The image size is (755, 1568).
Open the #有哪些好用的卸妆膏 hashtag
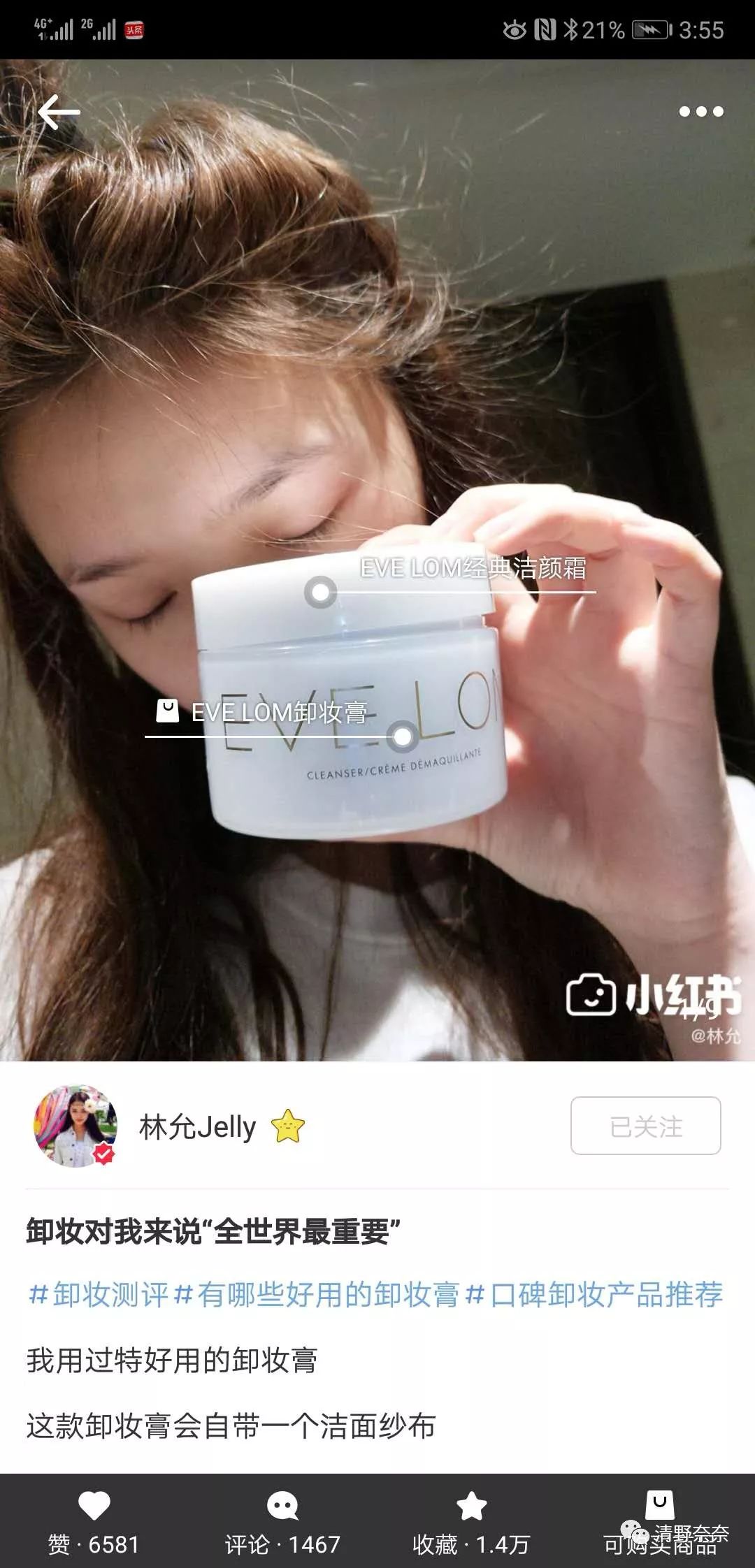(316, 1294)
